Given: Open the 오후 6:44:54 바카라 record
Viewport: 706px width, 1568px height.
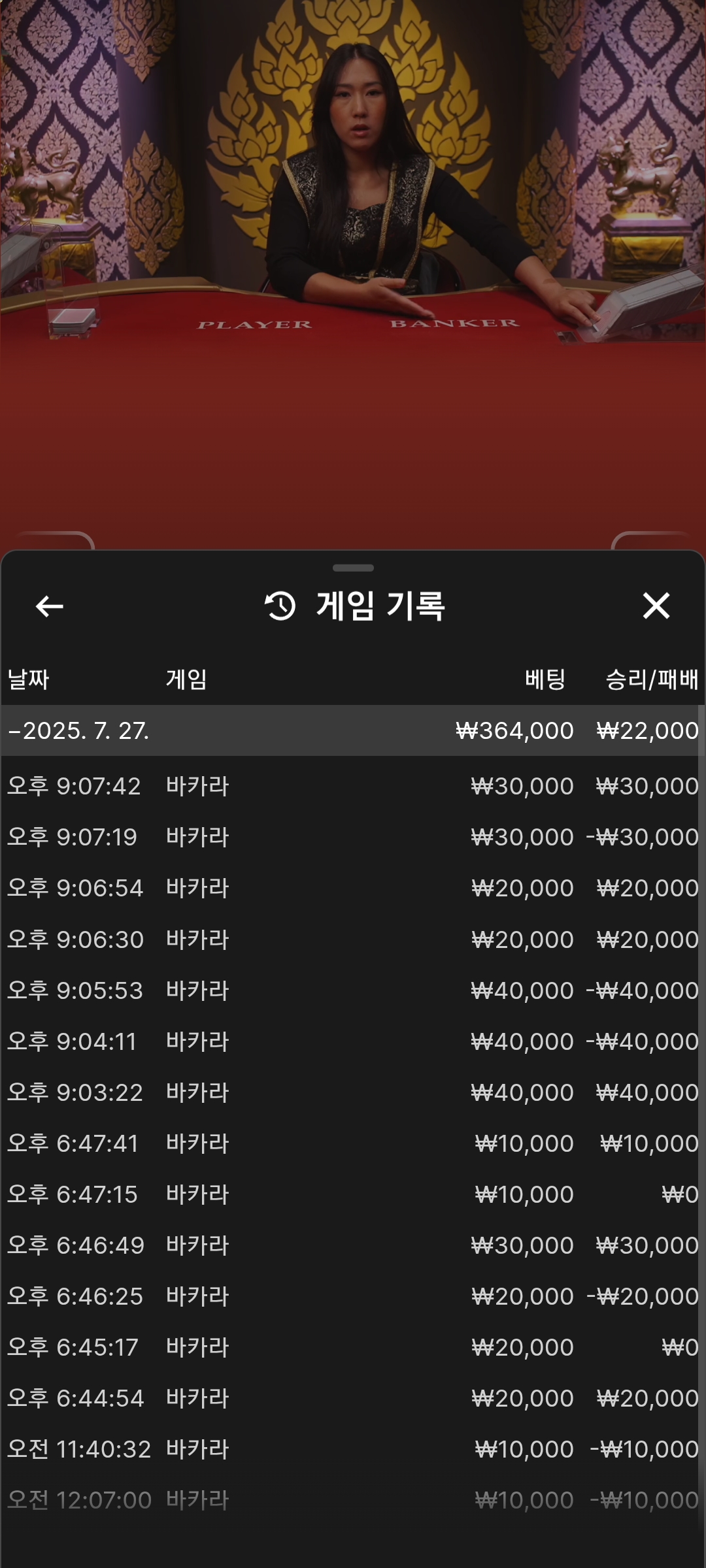Looking at the screenshot, I should pos(353,1398).
